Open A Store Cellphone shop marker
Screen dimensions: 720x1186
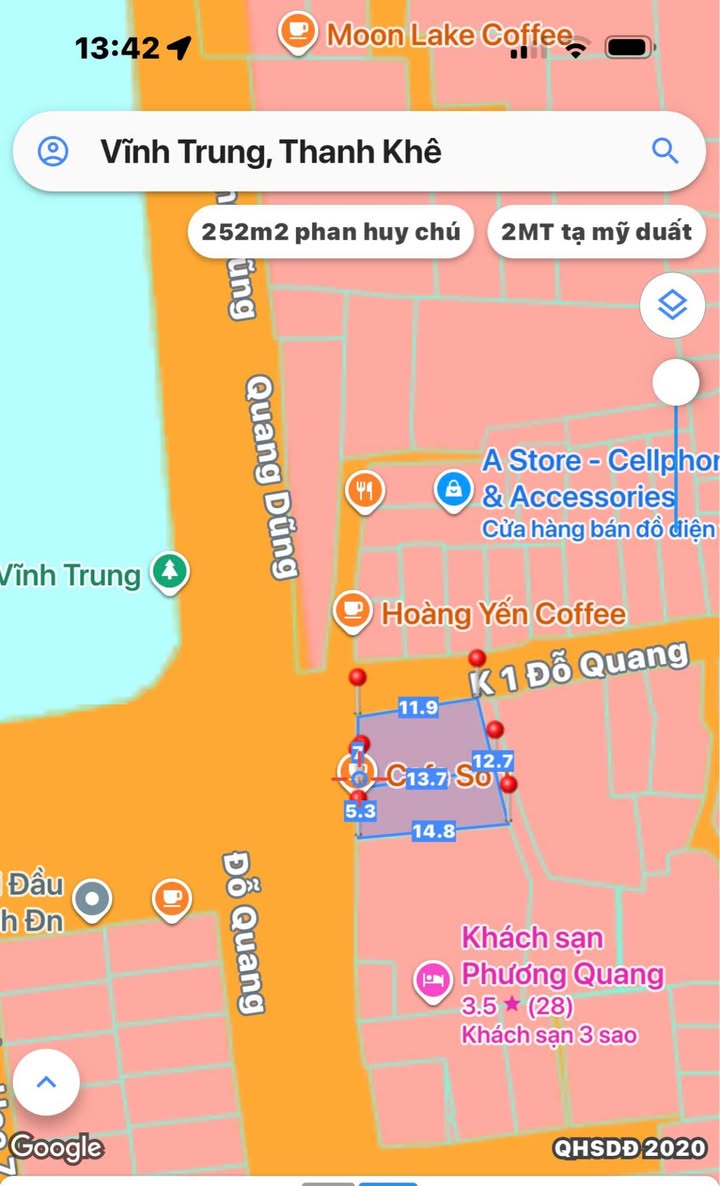[x=453, y=492]
